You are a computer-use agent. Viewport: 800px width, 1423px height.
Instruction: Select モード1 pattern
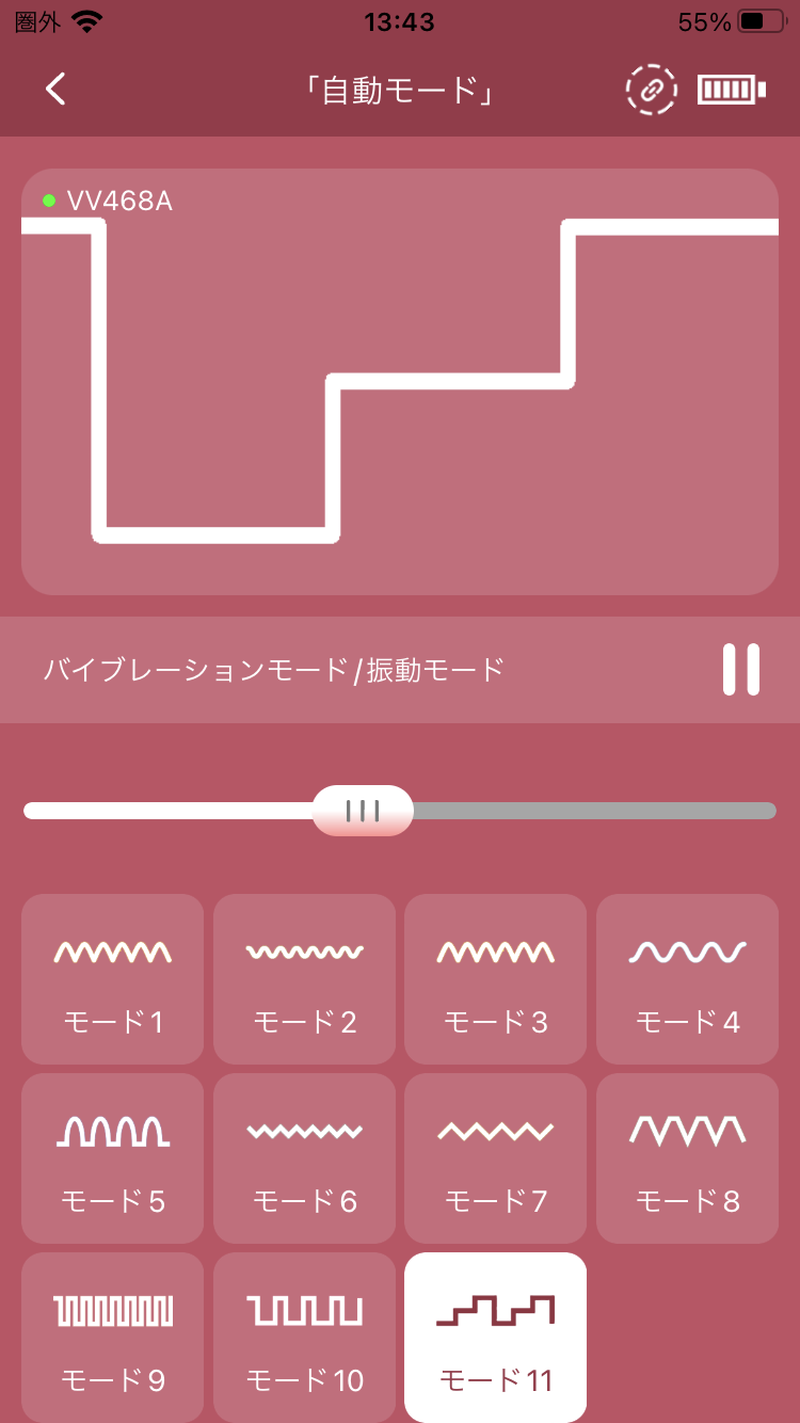(112, 978)
